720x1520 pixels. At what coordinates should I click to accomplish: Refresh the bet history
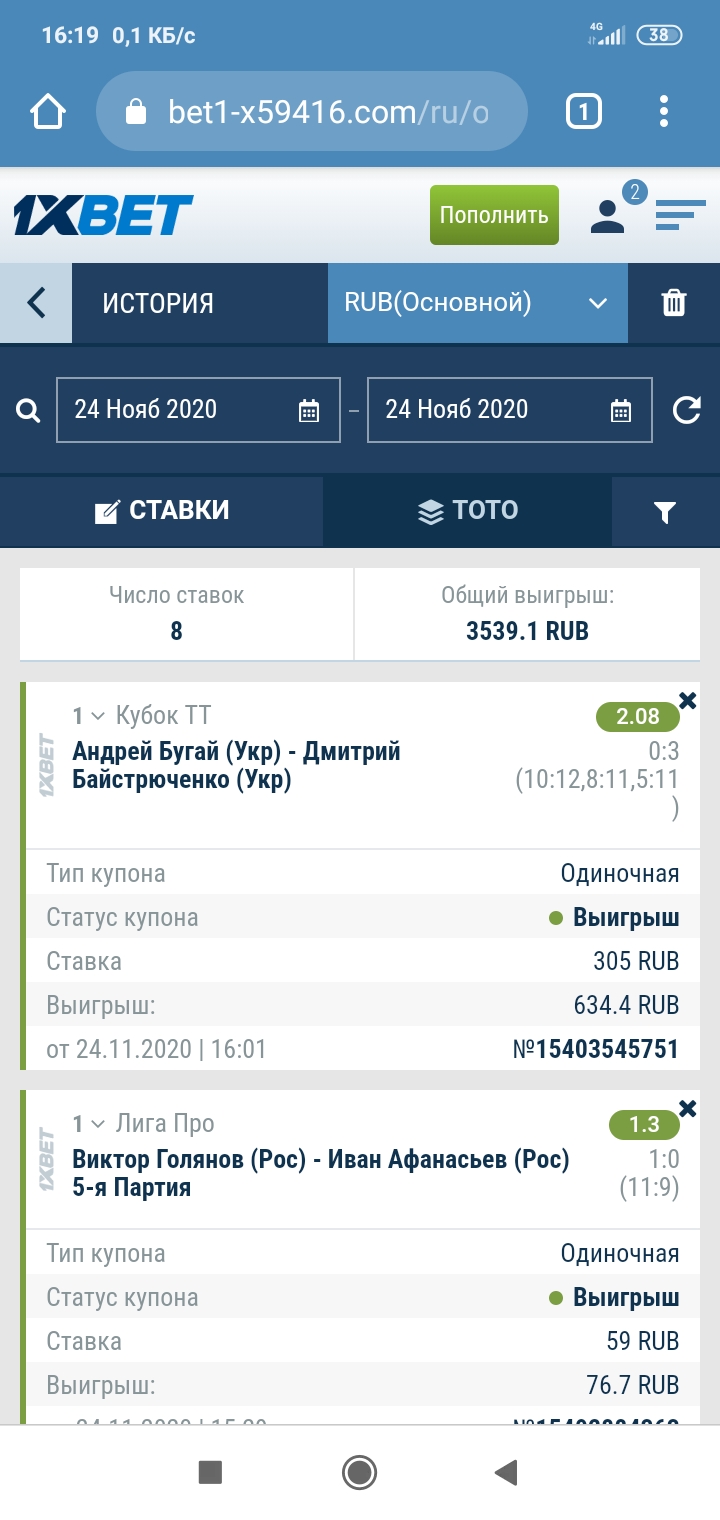click(x=686, y=410)
